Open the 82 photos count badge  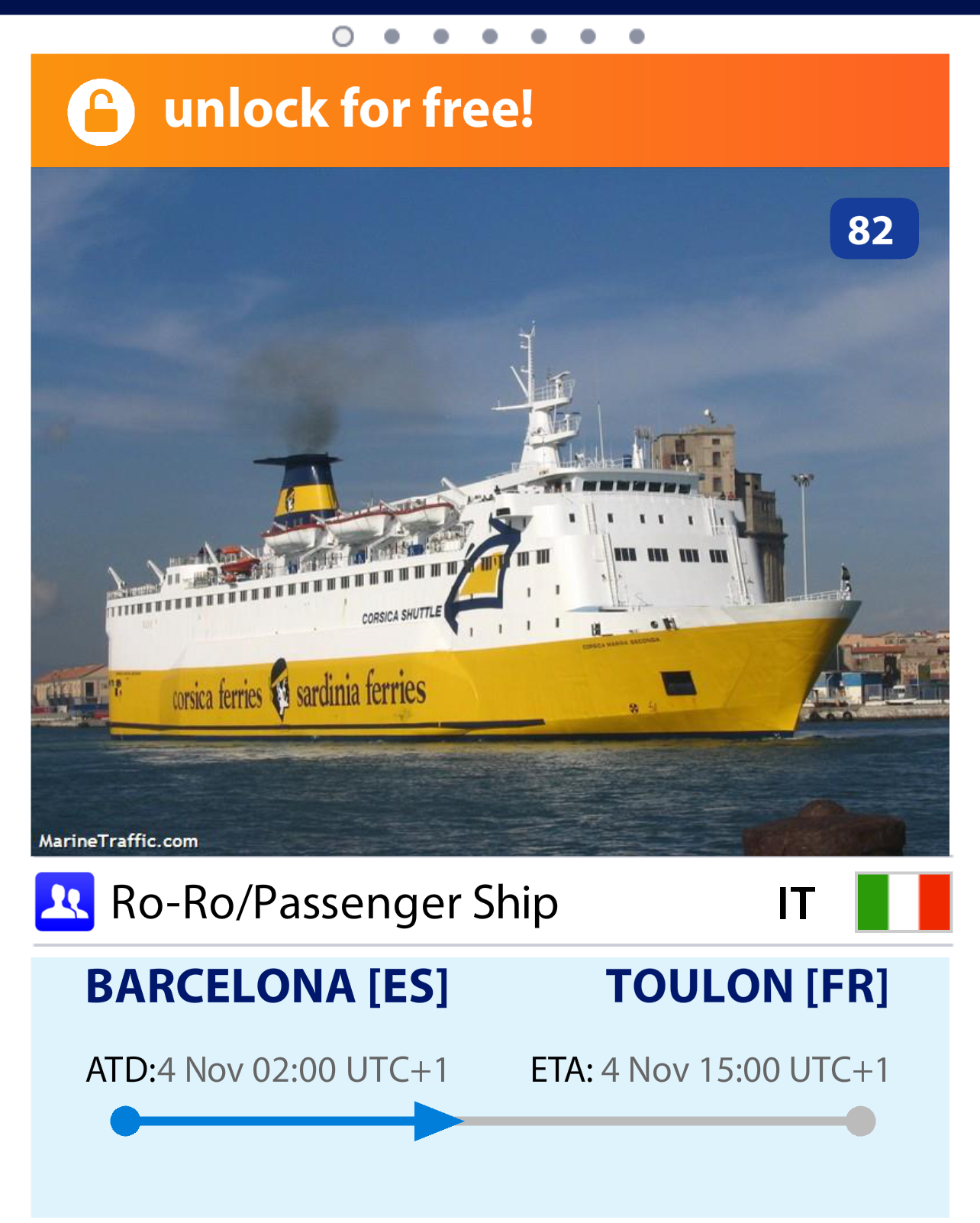(x=874, y=229)
